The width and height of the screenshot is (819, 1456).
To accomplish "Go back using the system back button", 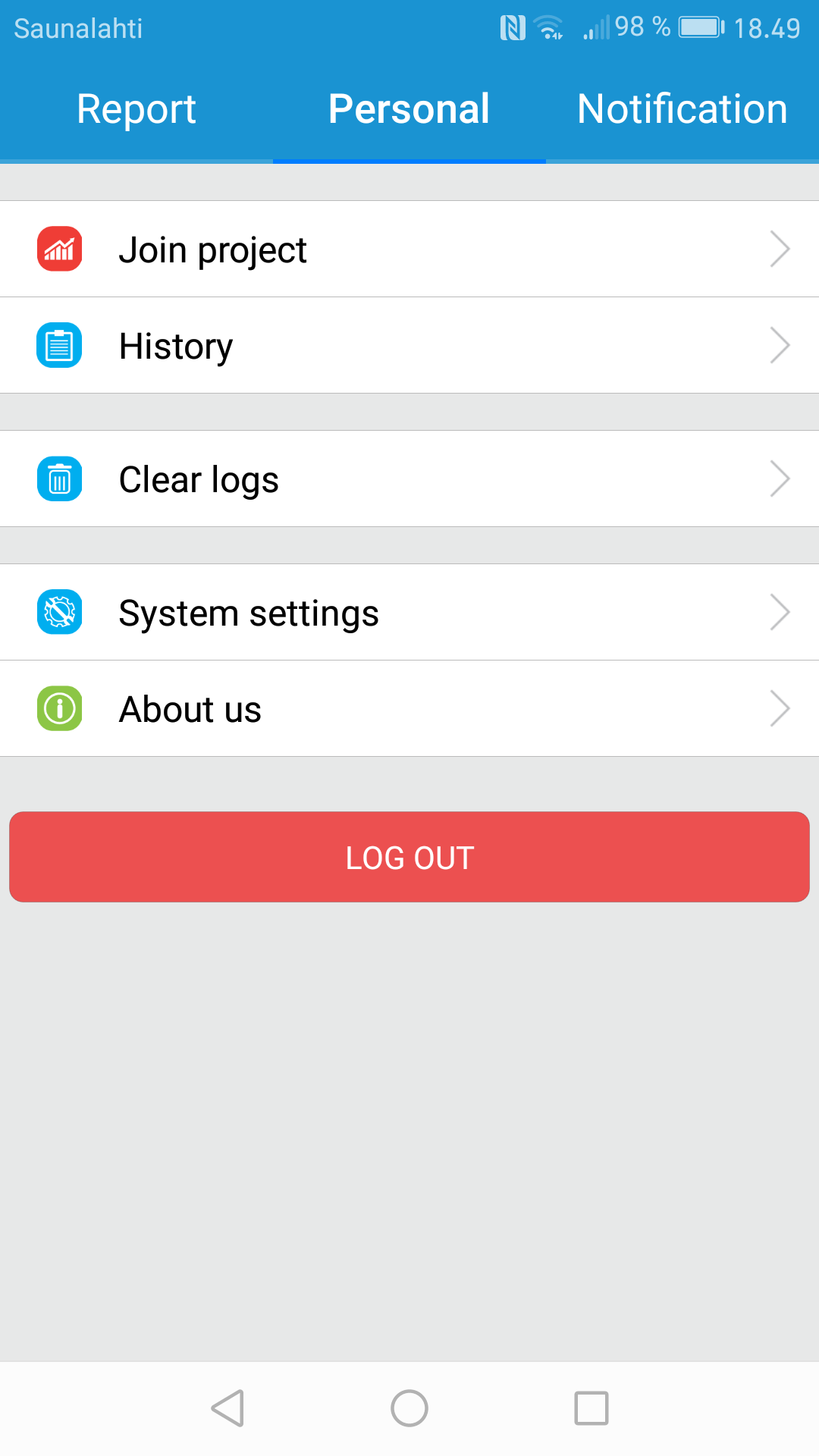I will pyautogui.click(x=227, y=1408).
